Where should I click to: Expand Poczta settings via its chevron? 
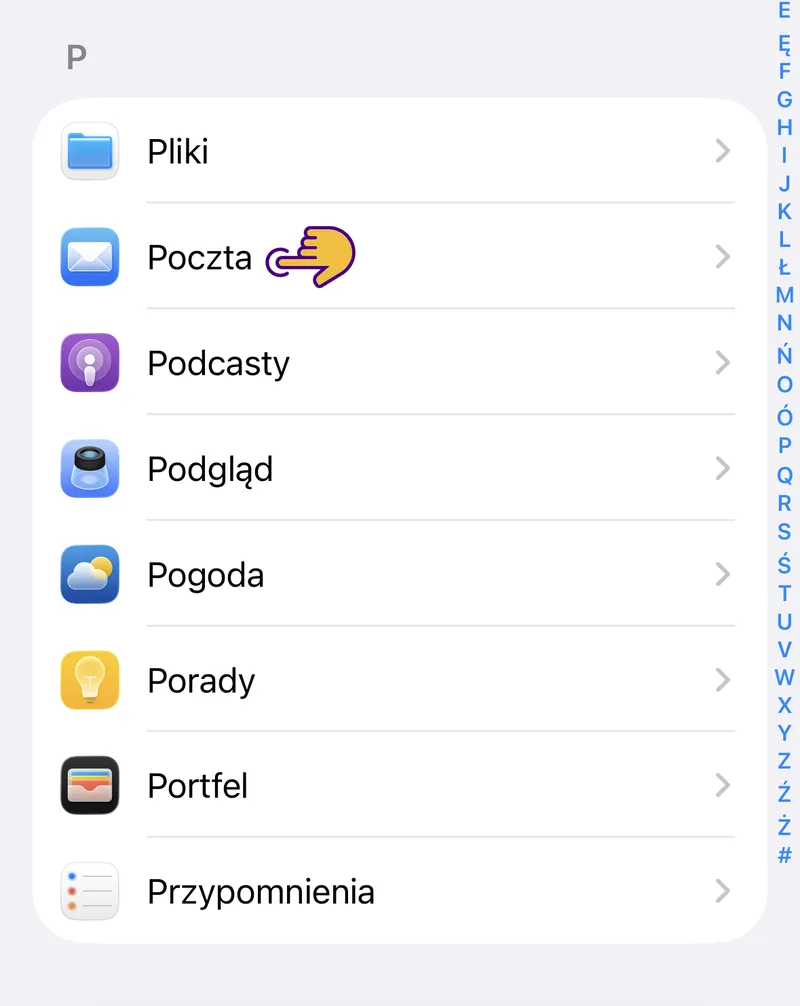point(722,257)
